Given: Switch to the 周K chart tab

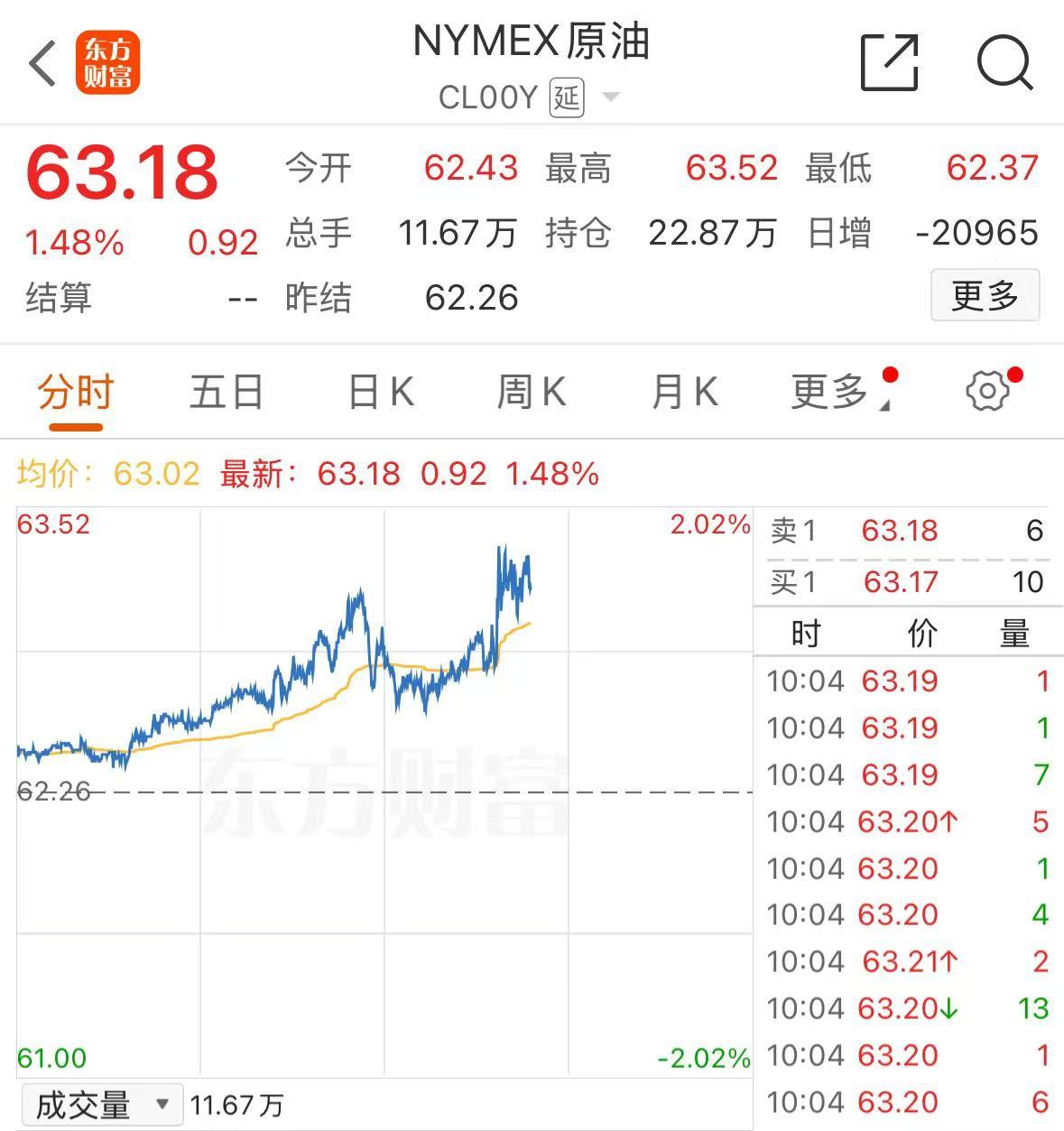Looking at the screenshot, I should 532,393.
